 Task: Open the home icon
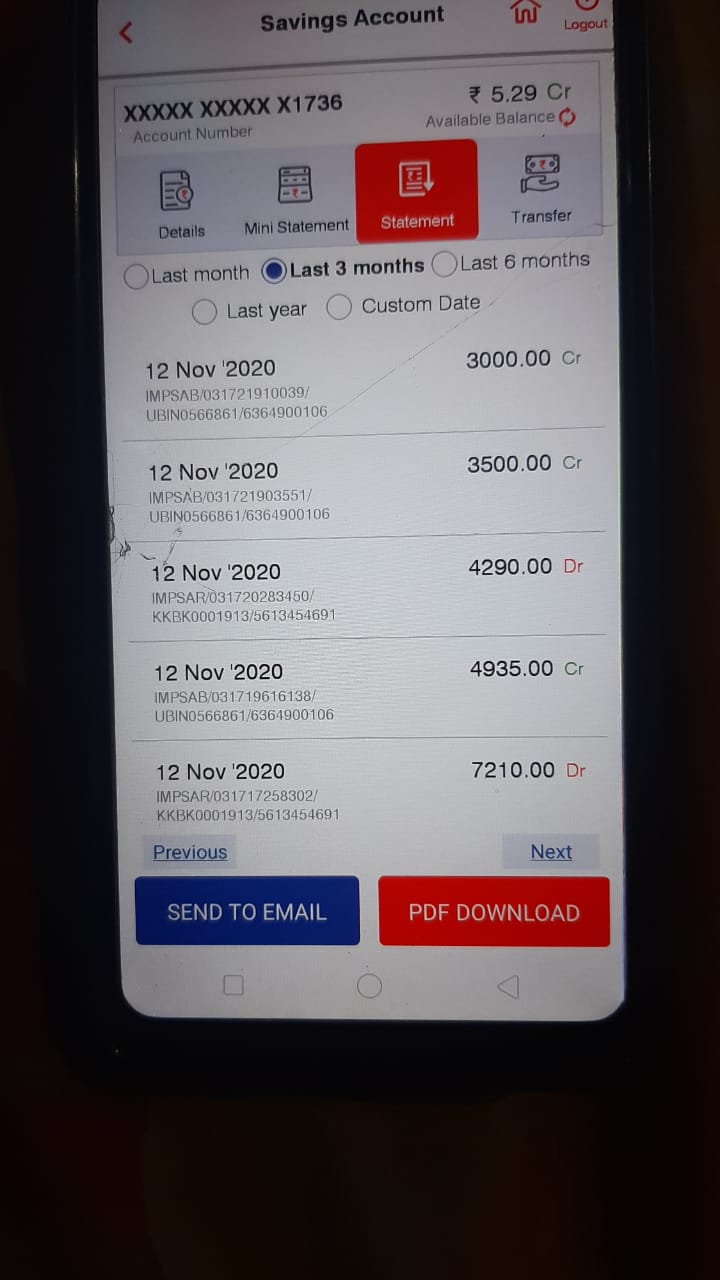(524, 13)
